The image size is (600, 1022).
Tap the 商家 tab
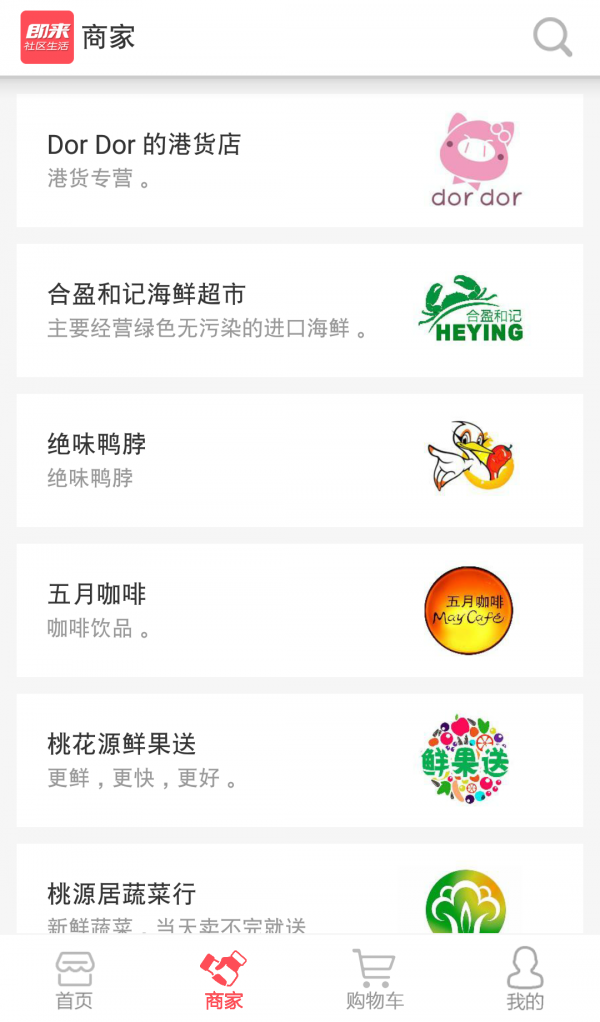[x=224, y=980]
